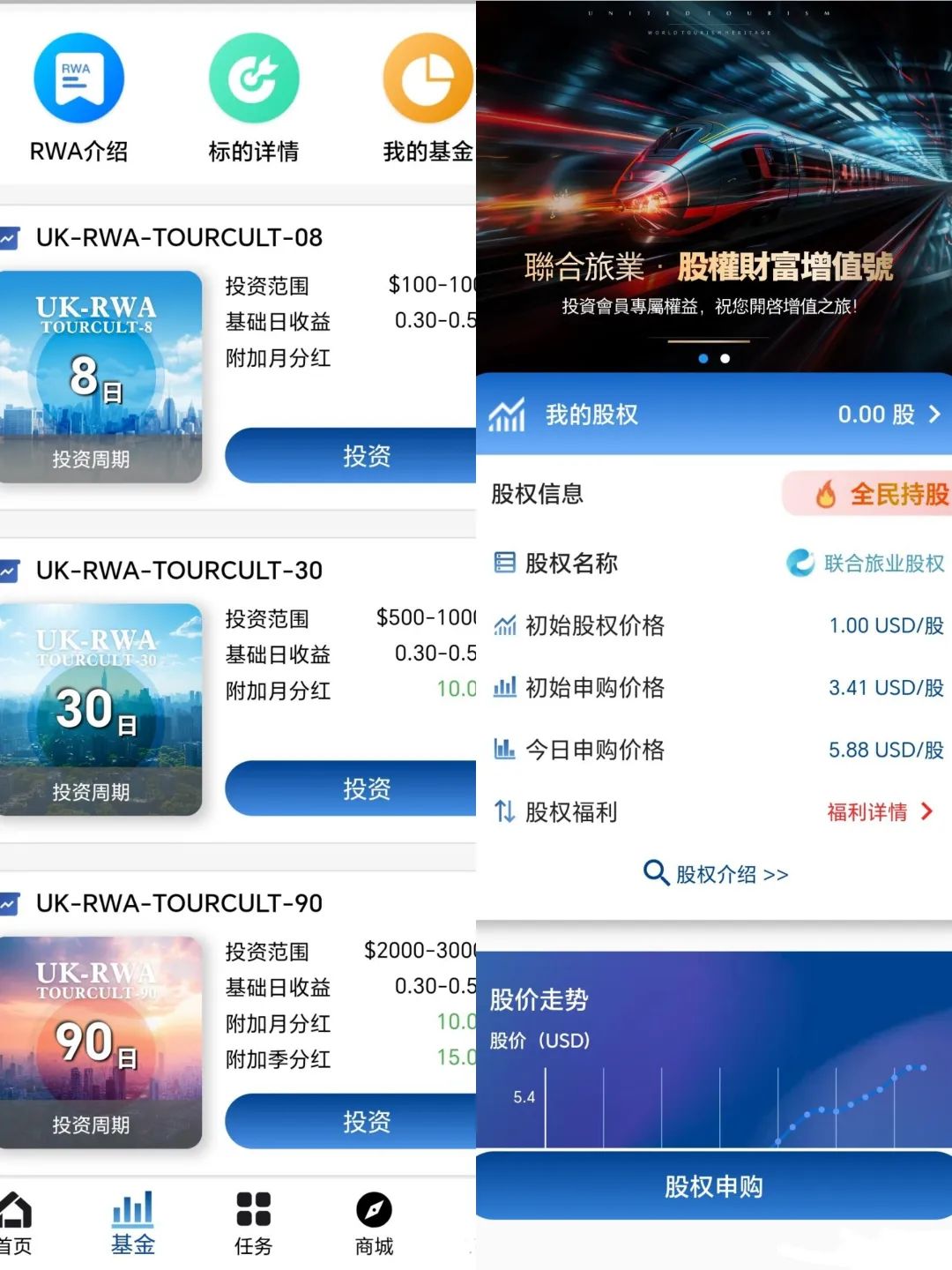Image resolution: width=952 pixels, height=1270 pixels.
Task: Tap the 初始申购价格 chart icon
Action: pyautogui.click(x=505, y=688)
